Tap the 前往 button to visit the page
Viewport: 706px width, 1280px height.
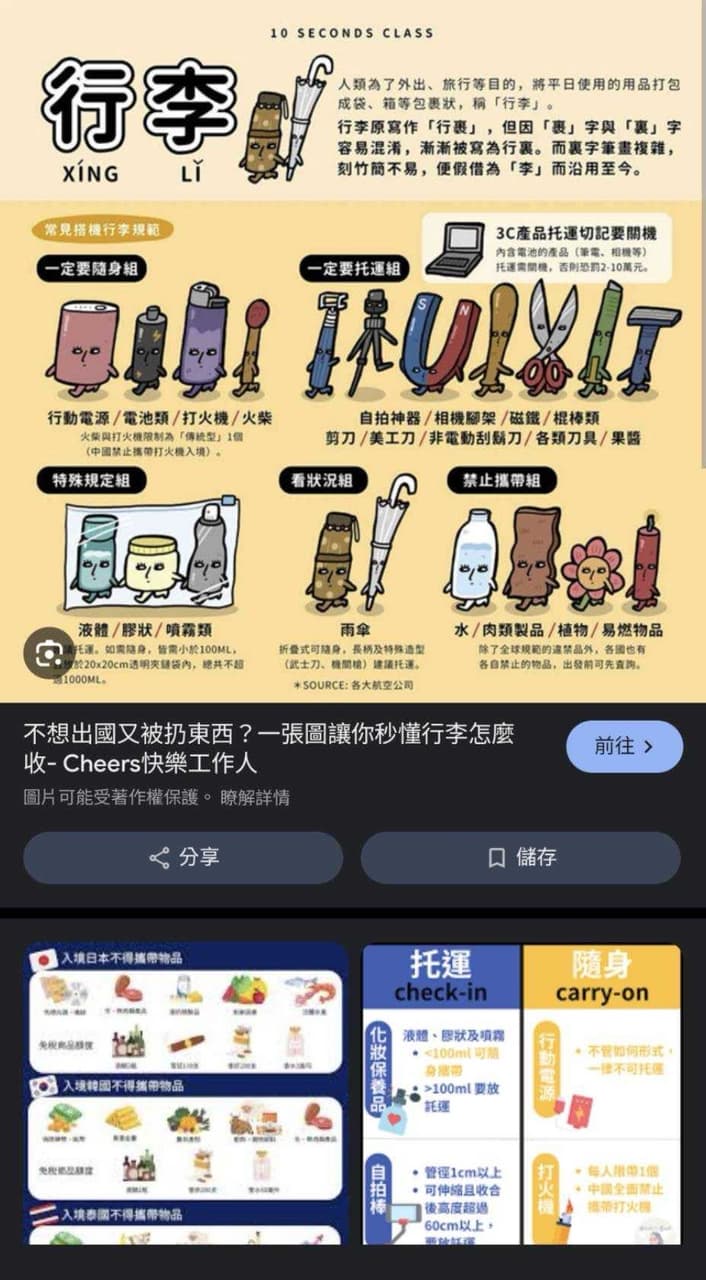(624, 747)
